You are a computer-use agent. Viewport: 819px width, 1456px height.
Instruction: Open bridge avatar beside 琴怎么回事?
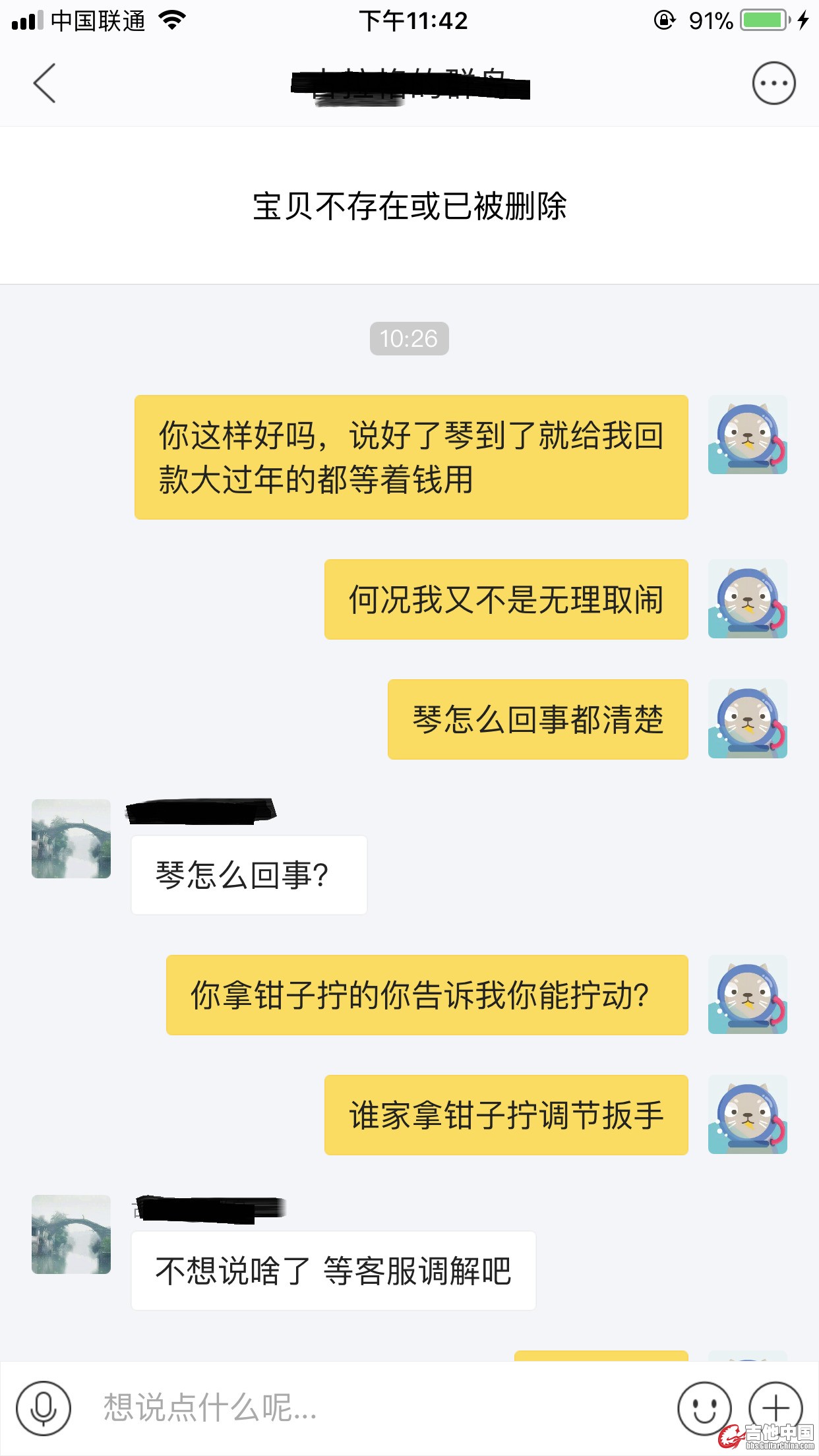[71, 839]
